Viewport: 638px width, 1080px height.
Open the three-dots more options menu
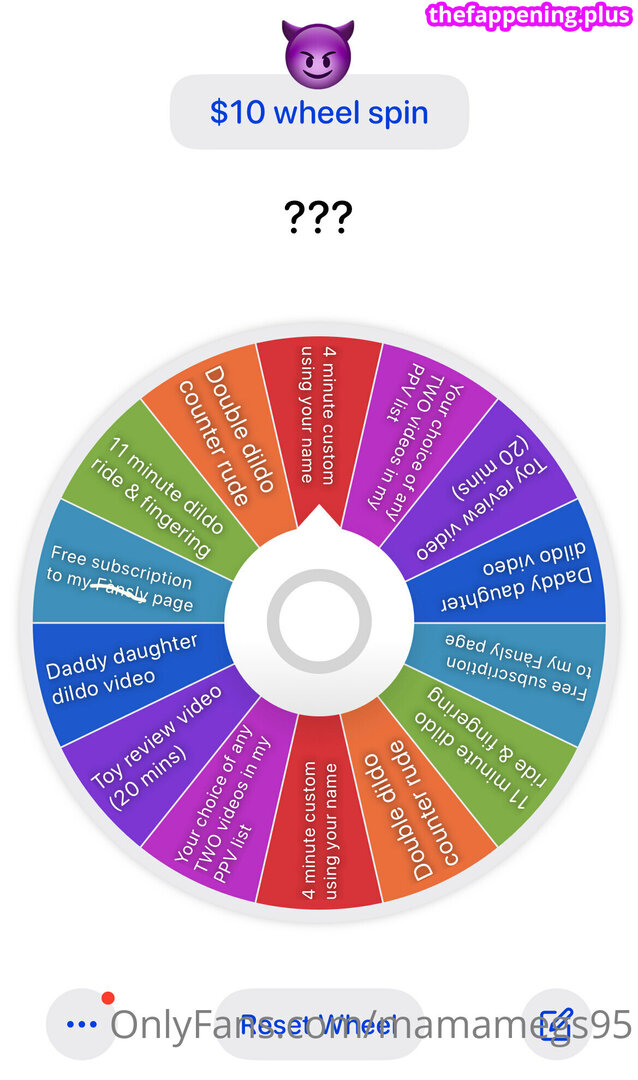pos(81,1024)
